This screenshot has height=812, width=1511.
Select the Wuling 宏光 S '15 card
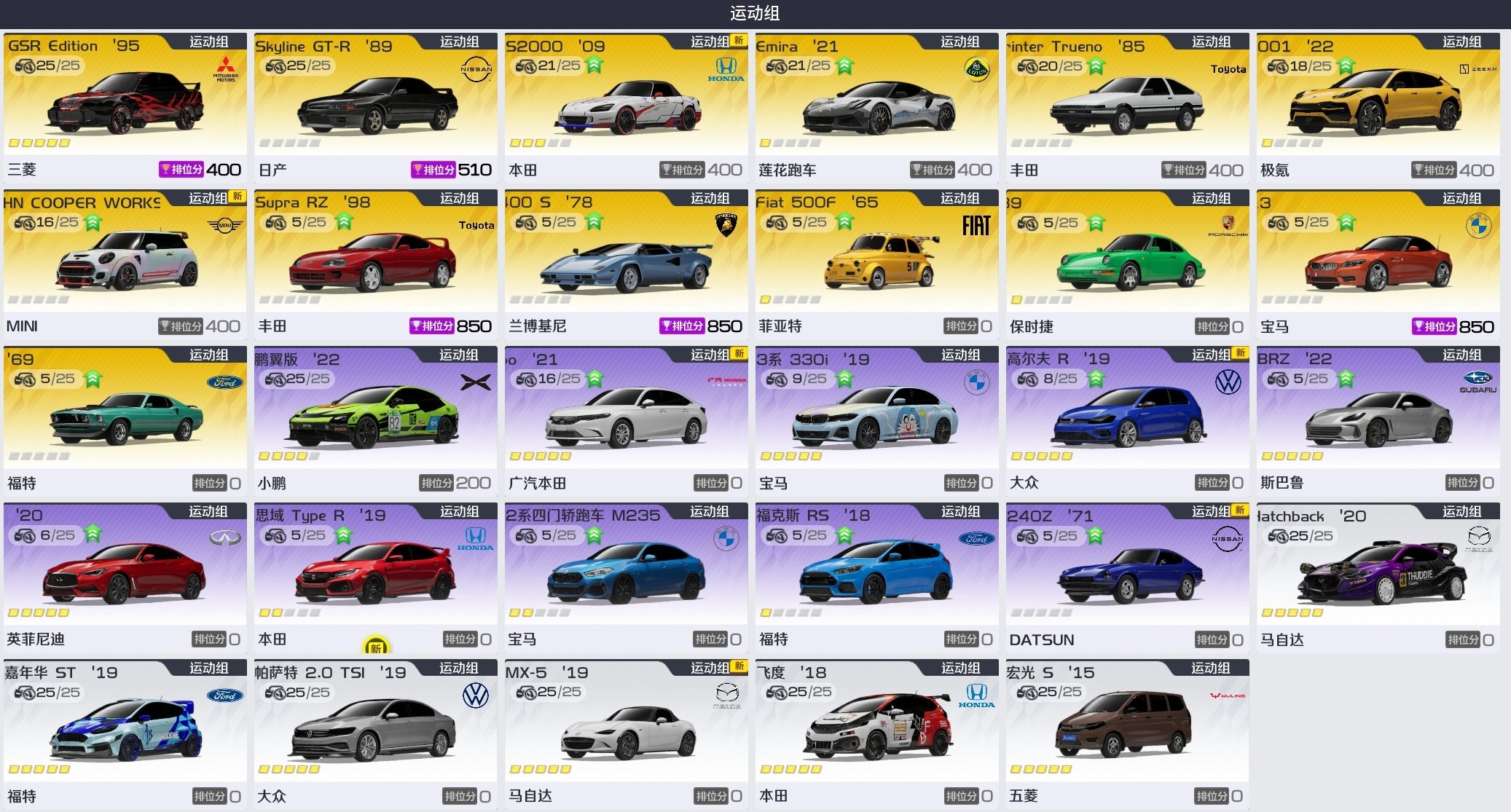[1127, 732]
